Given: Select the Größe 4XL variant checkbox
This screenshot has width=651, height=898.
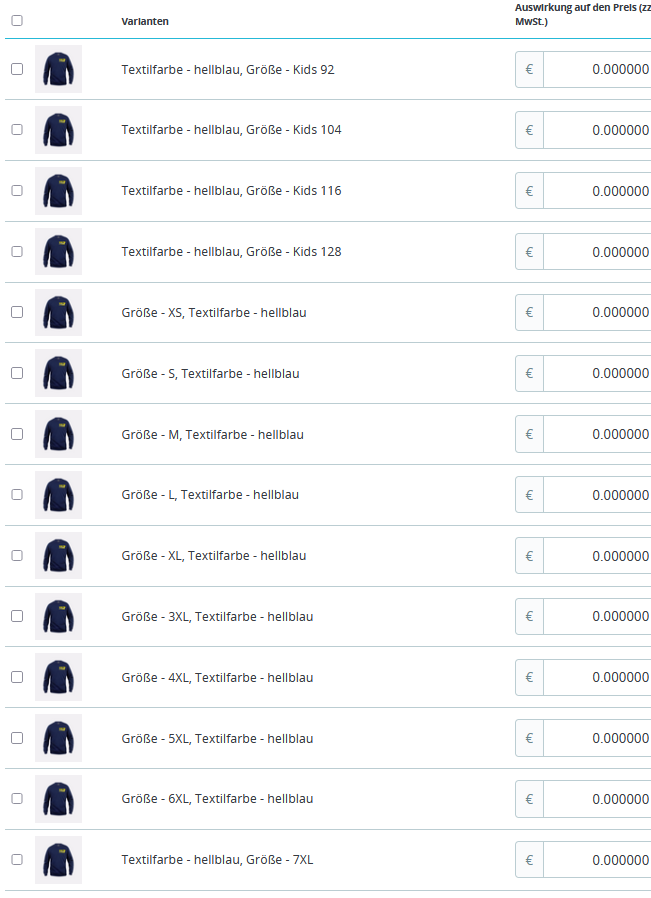Looking at the screenshot, I should 17,677.
